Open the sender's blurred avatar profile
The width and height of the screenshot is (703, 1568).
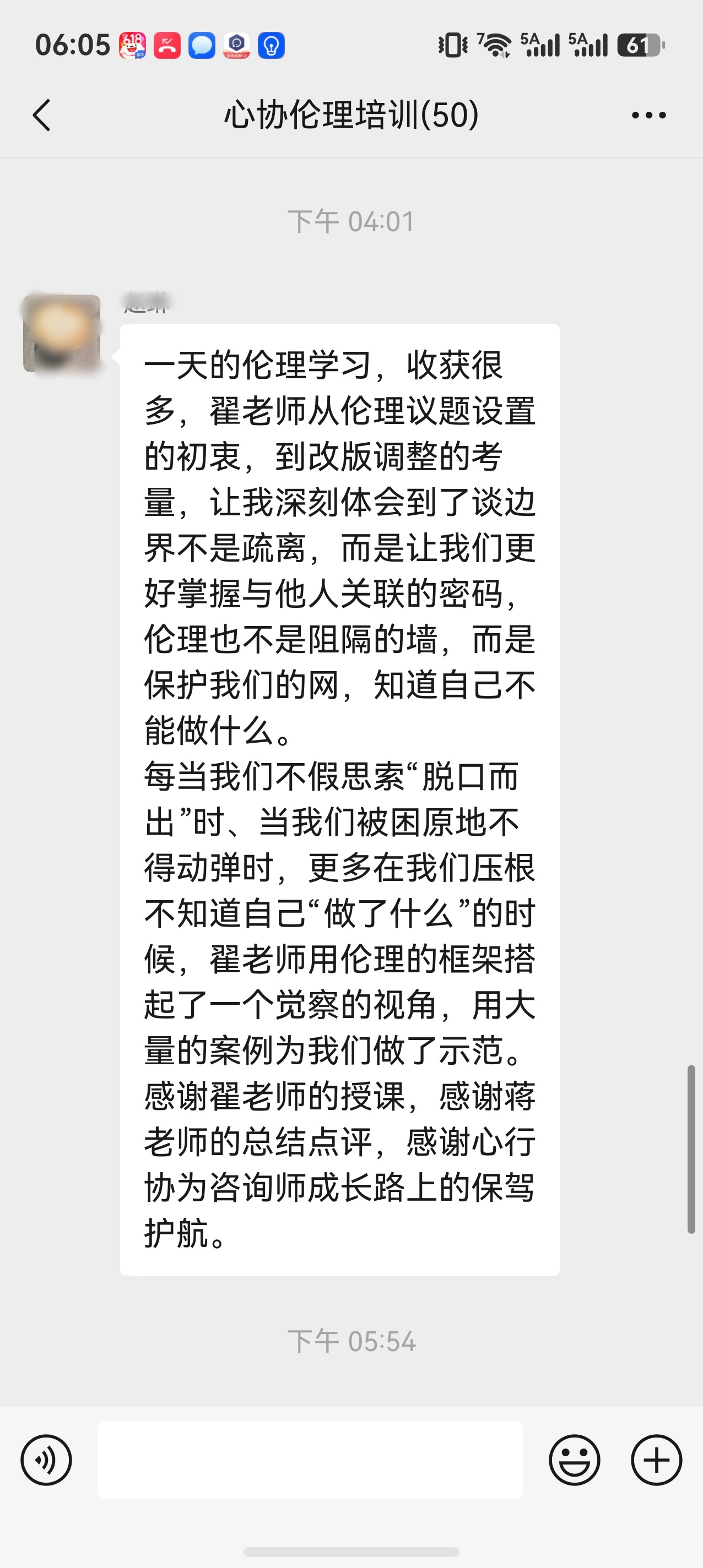pyautogui.click(x=62, y=333)
